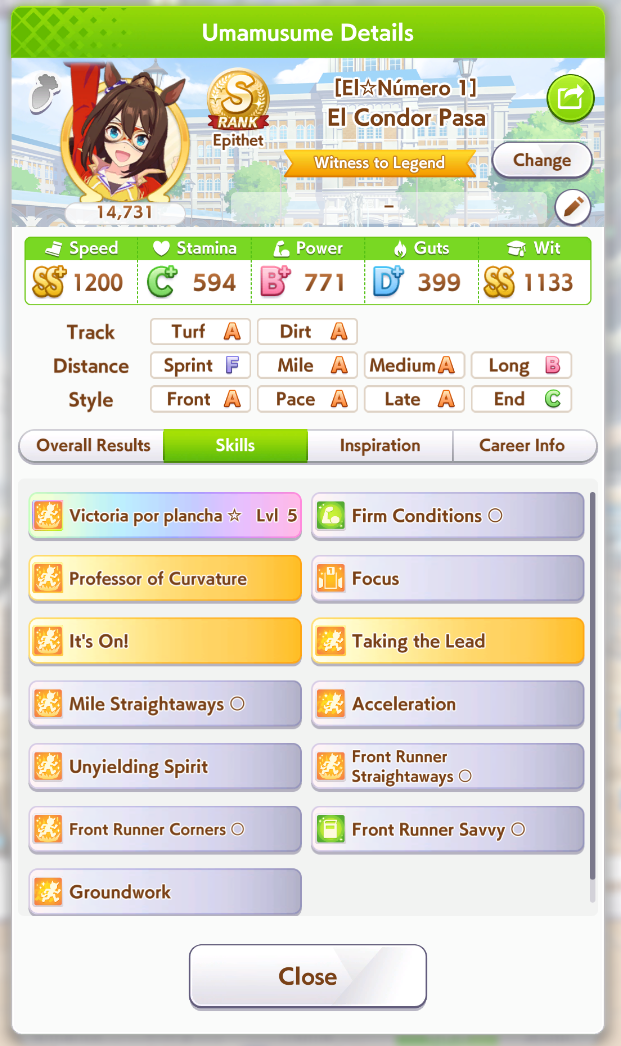This screenshot has width=621, height=1046.
Task: Share this Umamusume's details
Action: [570, 98]
